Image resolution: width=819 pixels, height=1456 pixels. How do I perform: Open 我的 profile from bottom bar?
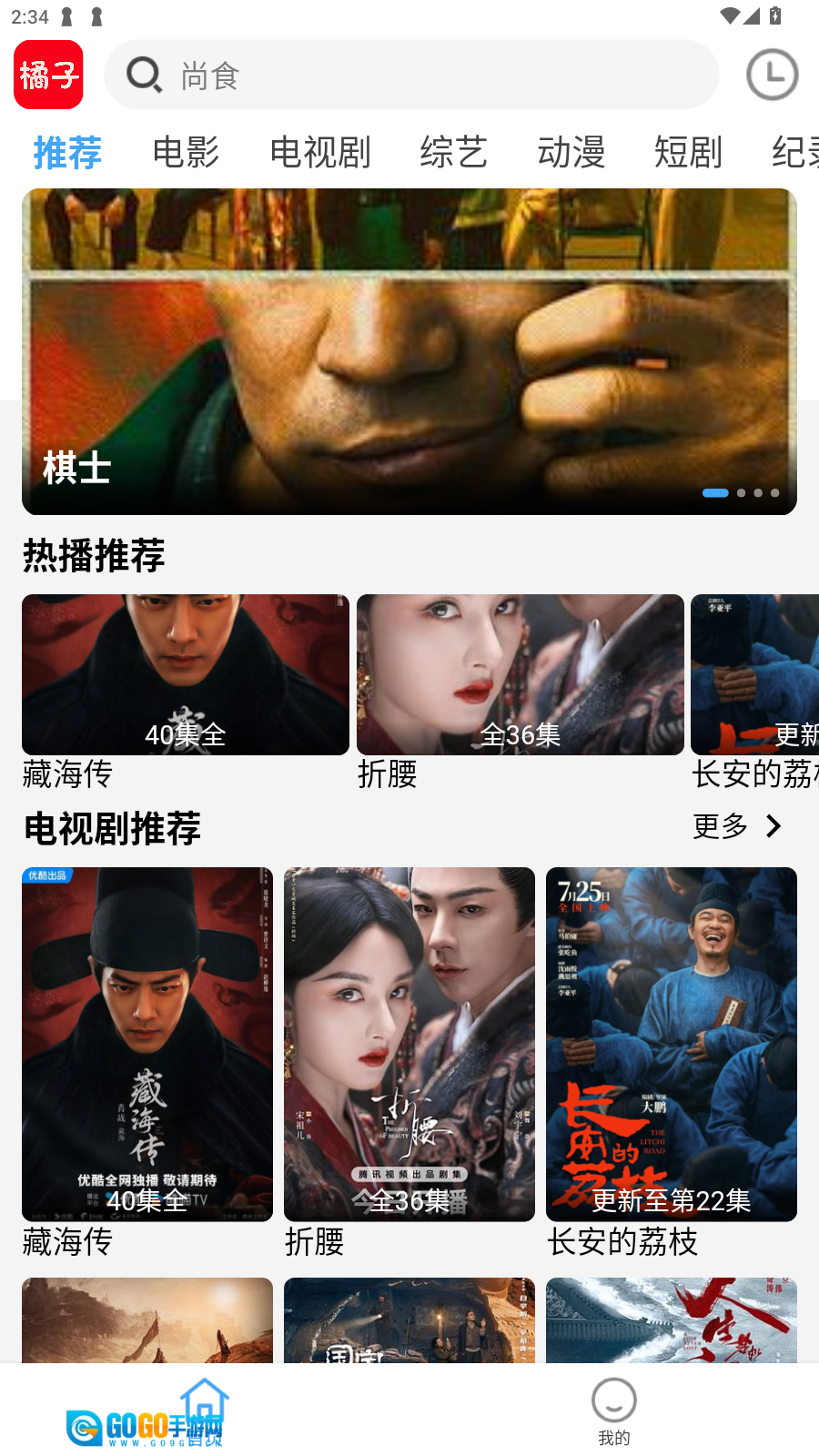tap(613, 1409)
